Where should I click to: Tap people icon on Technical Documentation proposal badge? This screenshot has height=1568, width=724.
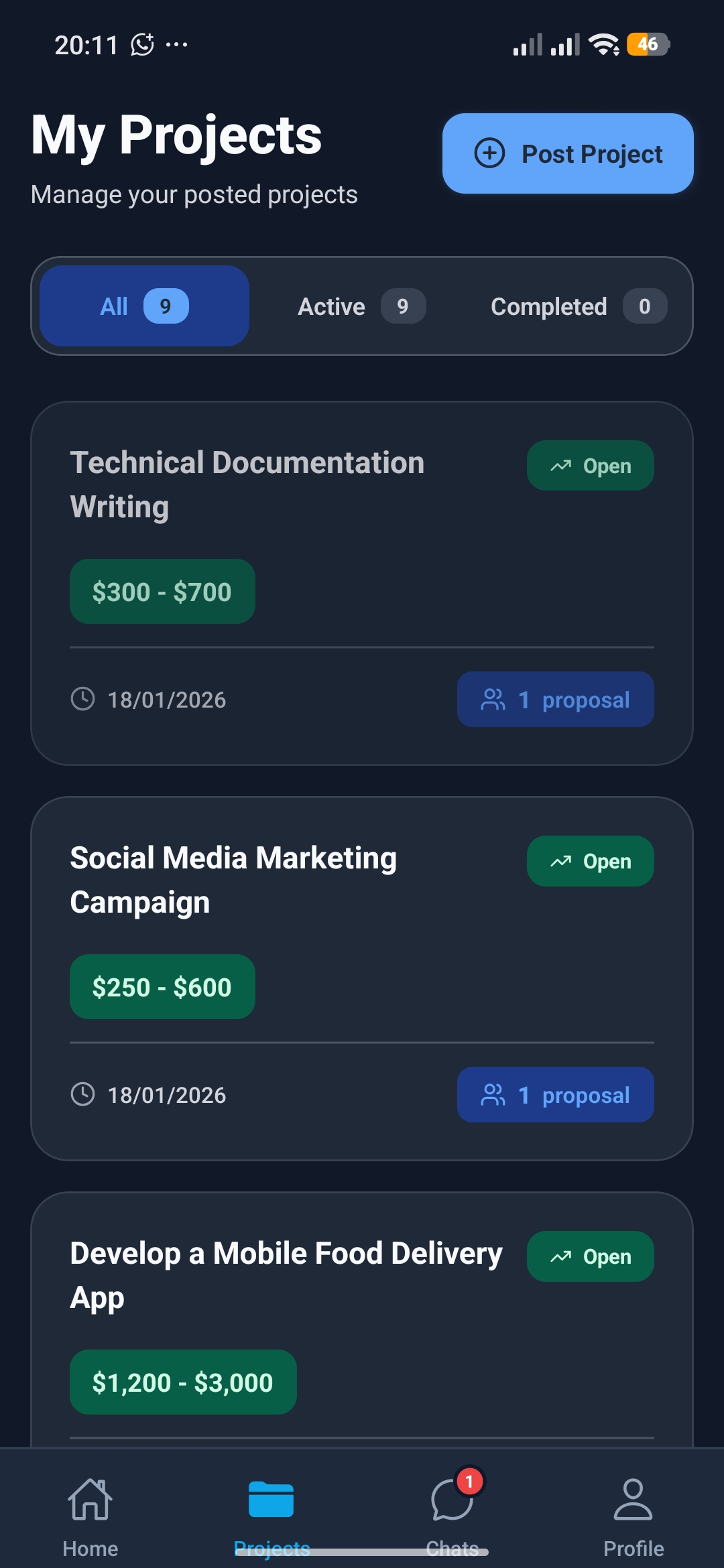[493, 699]
